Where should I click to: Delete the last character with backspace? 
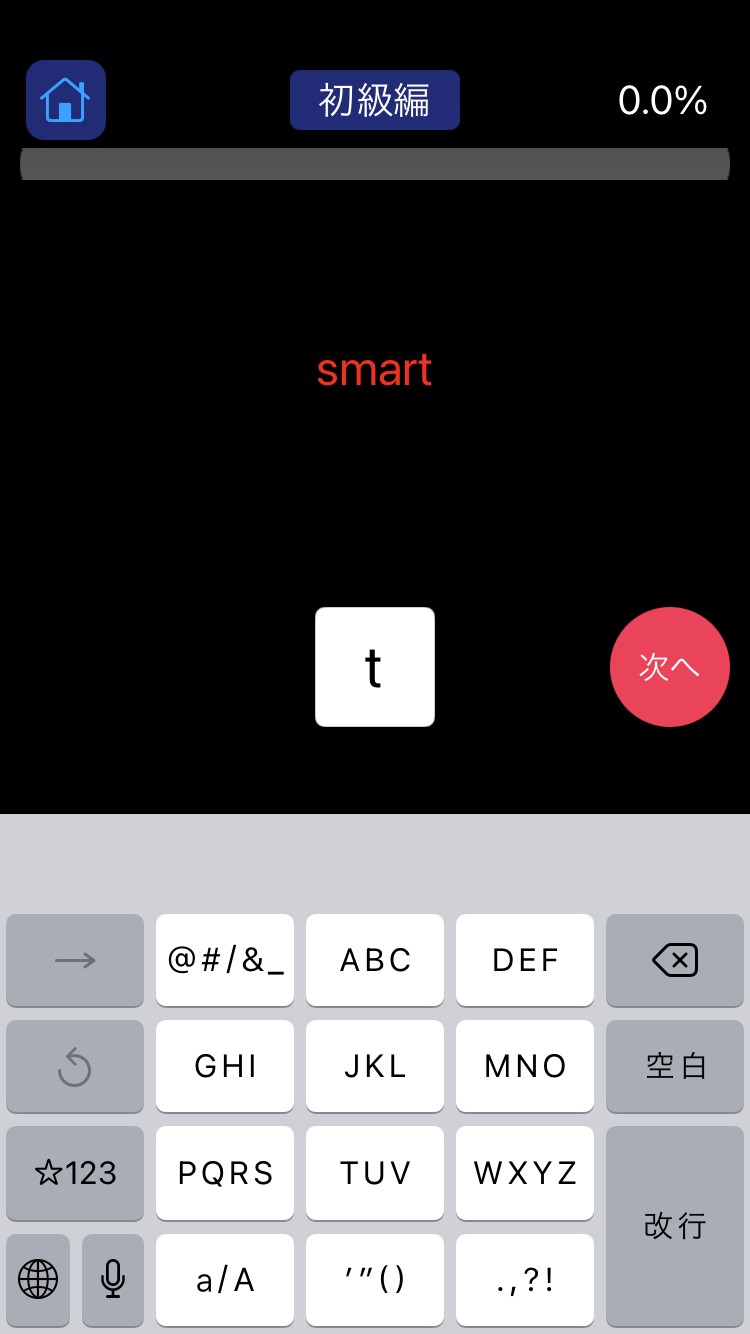675,960
